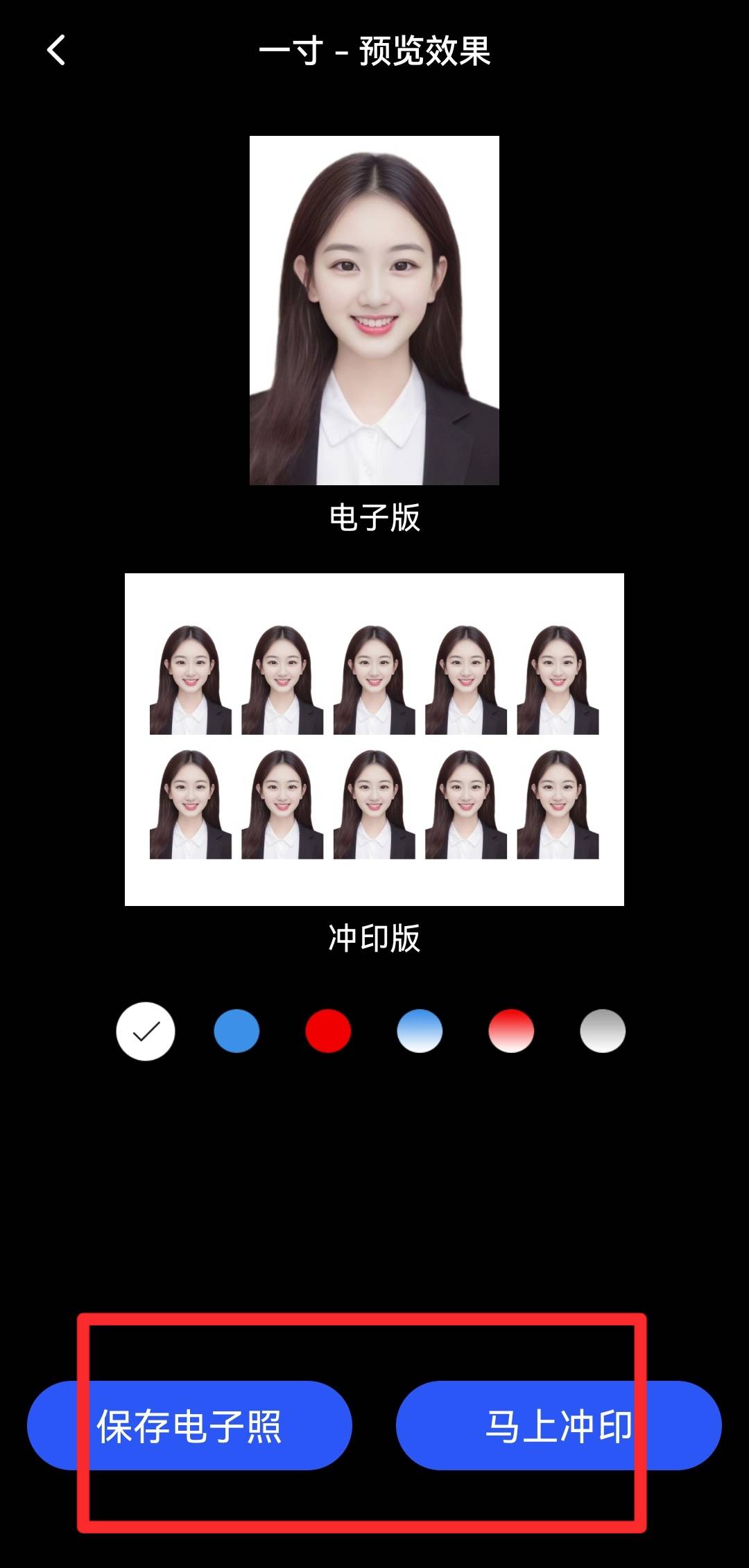This screenshot has height=1568, width=749.
Task: Tap 保存电子照 to save digital photo
Action: tap(189, 1425)
